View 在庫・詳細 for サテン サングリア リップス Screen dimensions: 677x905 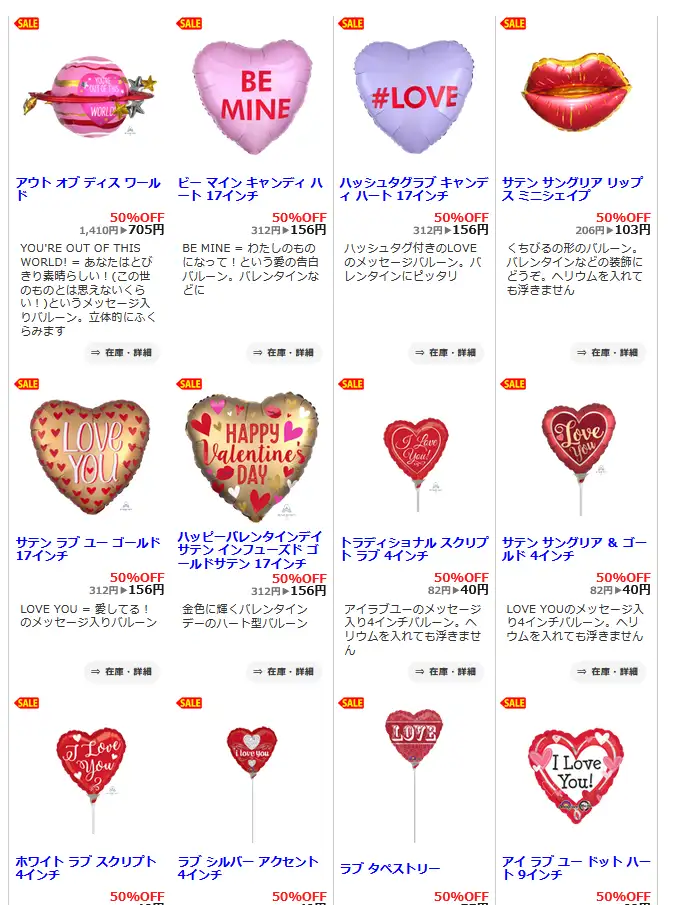point(609,353)
